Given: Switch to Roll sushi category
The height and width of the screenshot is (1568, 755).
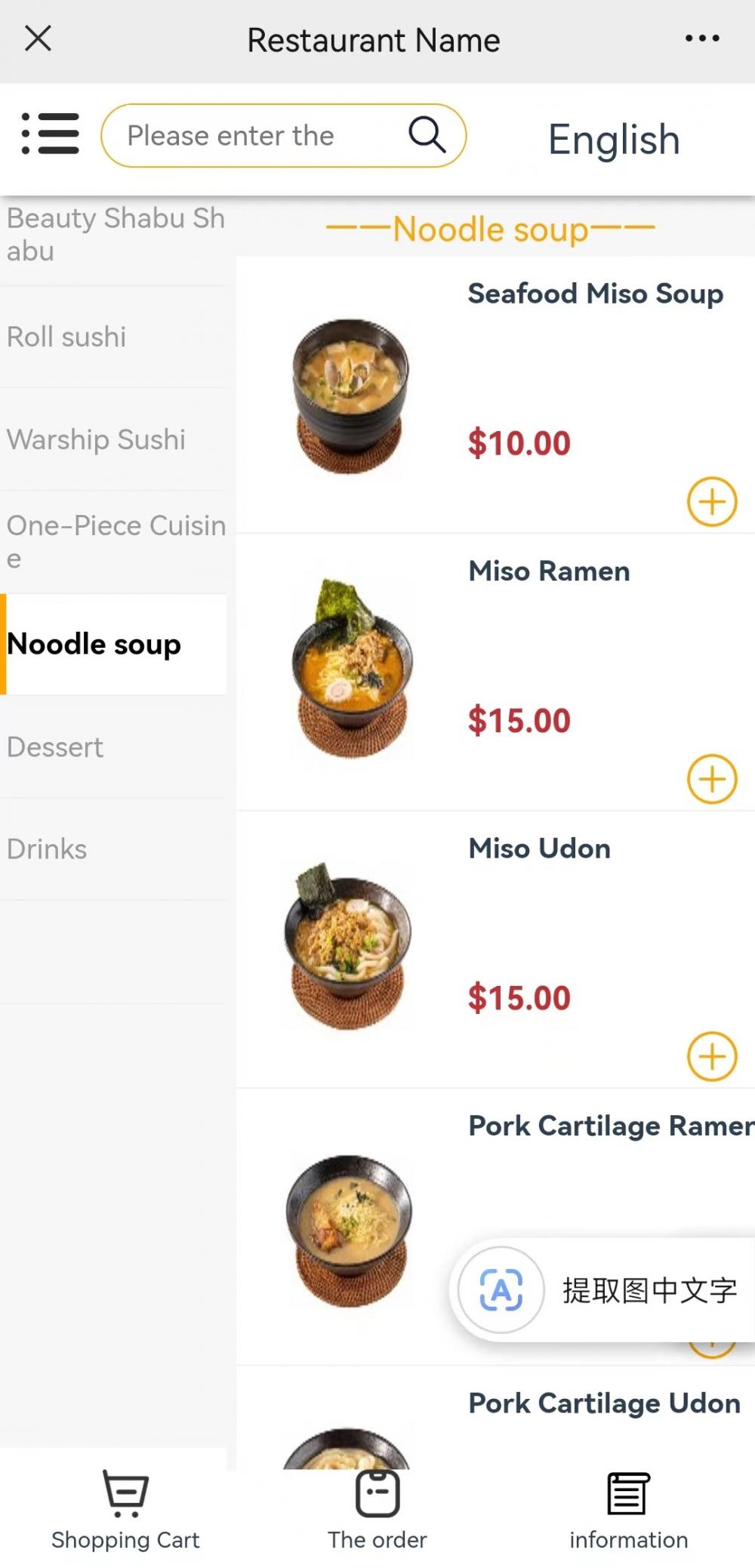Looking at the screenshot, I should coord(115,337).
